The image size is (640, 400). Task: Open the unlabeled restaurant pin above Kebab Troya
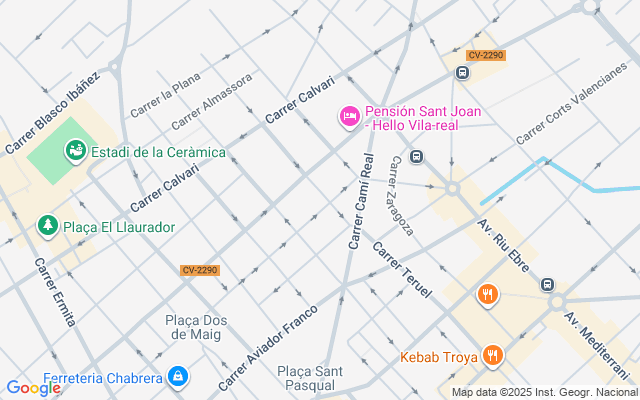click(x=487, y=295)
